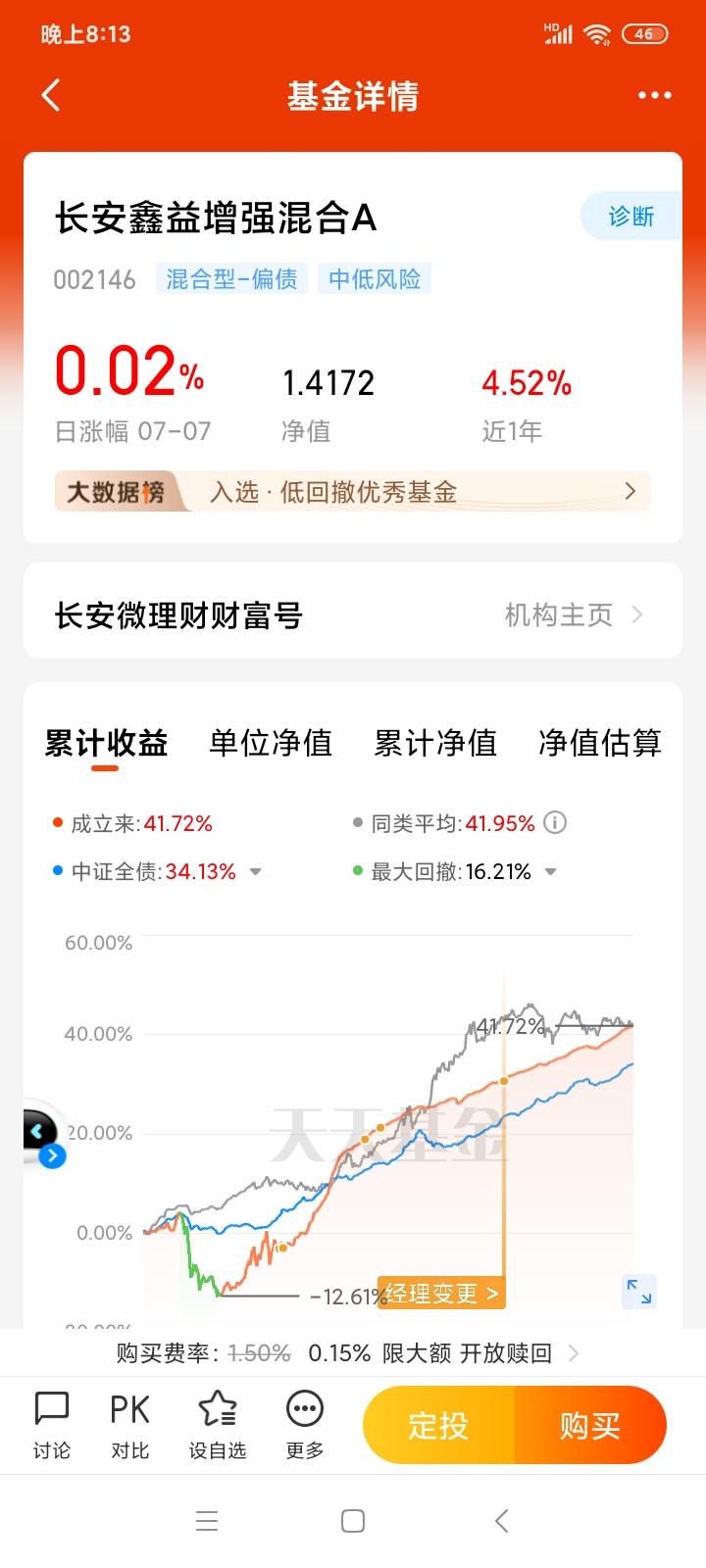Image resolution: width=706 pixels, height=1568 pixels.
Task: Switch to the 净值估算 tab
Action: click(x=597, y=743)
